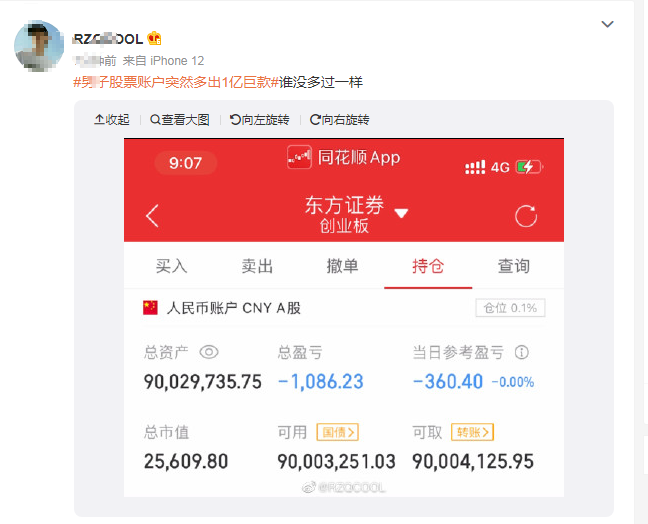Rotate the image left with 向左旋转
Viewport: 648px width, 524px height.
point(259,120)
